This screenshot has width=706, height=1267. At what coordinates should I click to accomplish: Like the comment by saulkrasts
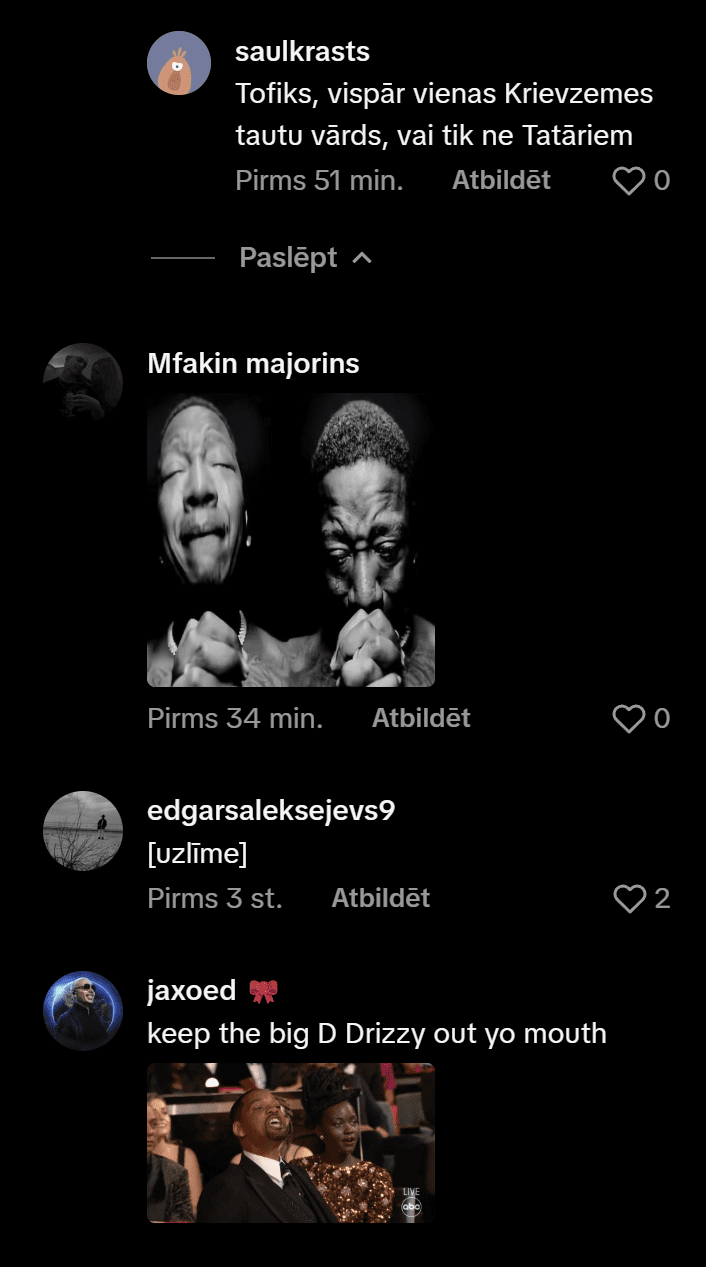point(629,181)
